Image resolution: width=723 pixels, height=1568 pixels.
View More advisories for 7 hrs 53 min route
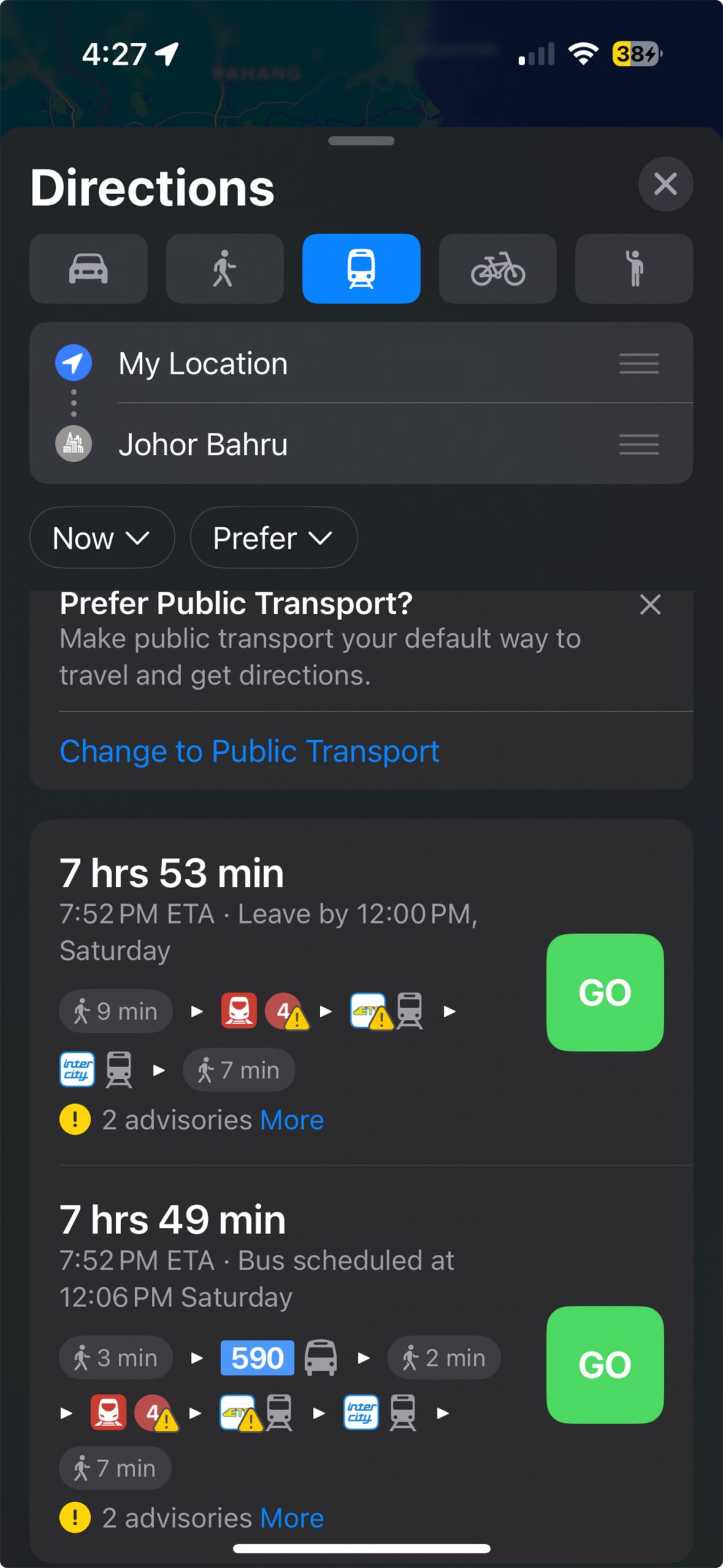pos(292,1120)
